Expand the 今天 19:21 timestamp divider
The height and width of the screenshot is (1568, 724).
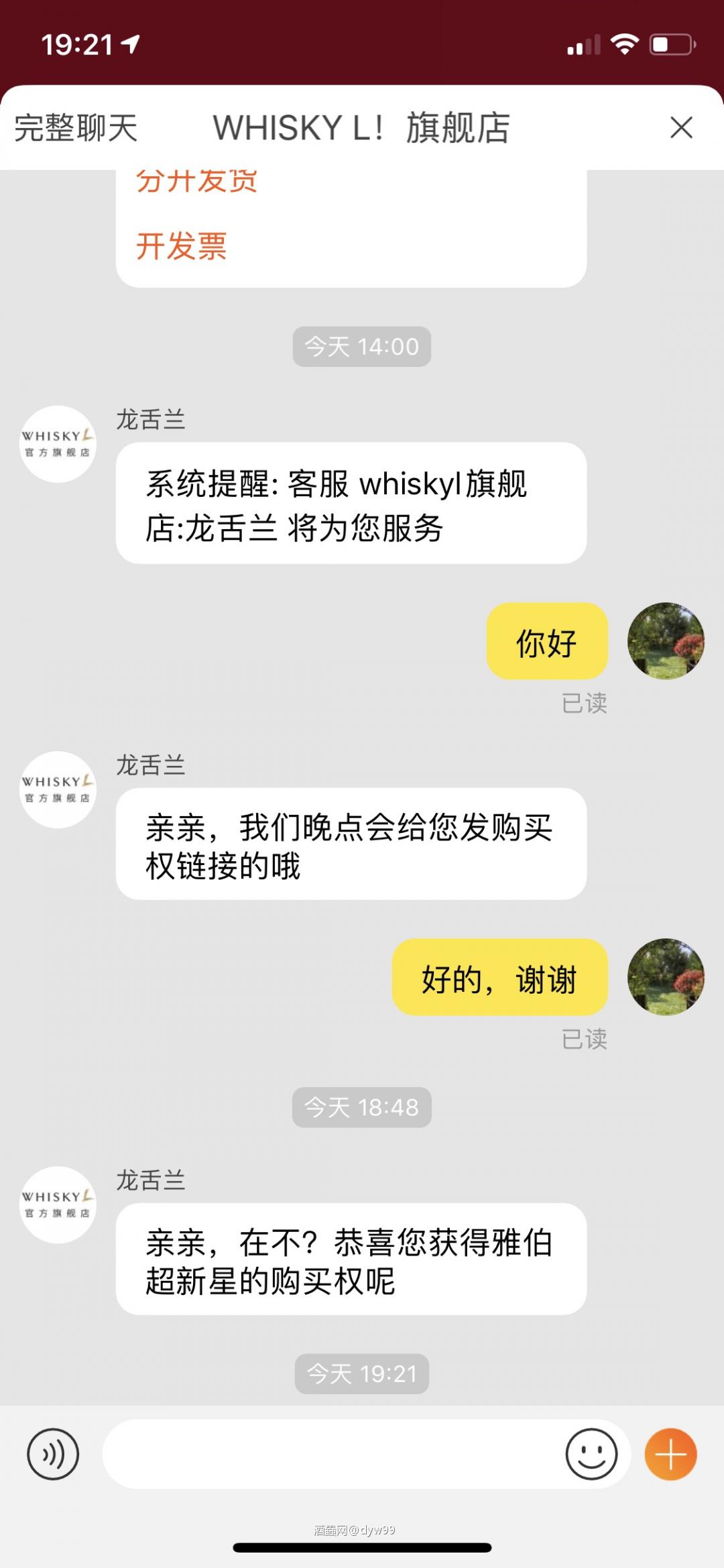pyautogui.click(x=361, y=1374)
